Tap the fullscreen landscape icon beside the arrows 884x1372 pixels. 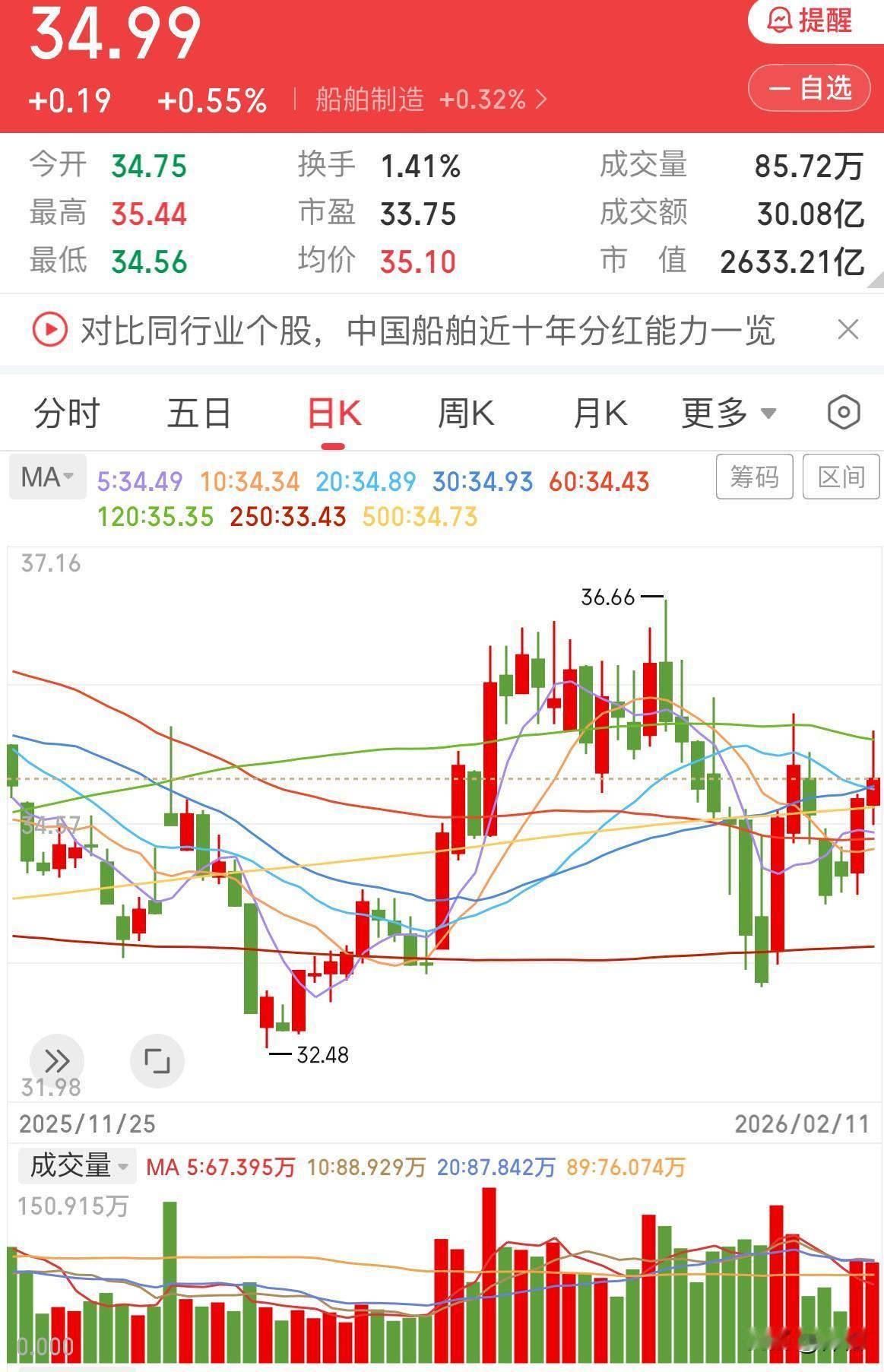click(157, 1062)
